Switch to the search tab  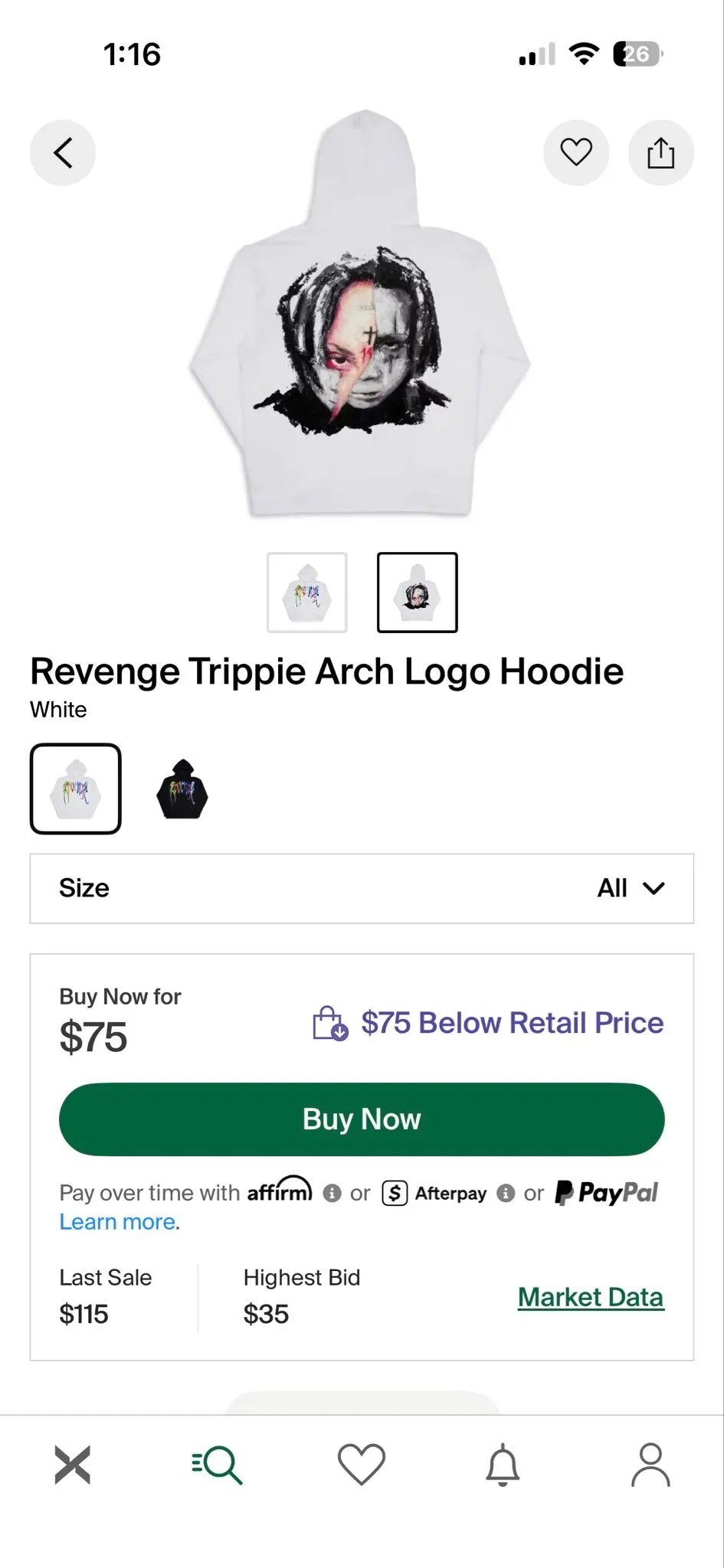click(217, 1465)
